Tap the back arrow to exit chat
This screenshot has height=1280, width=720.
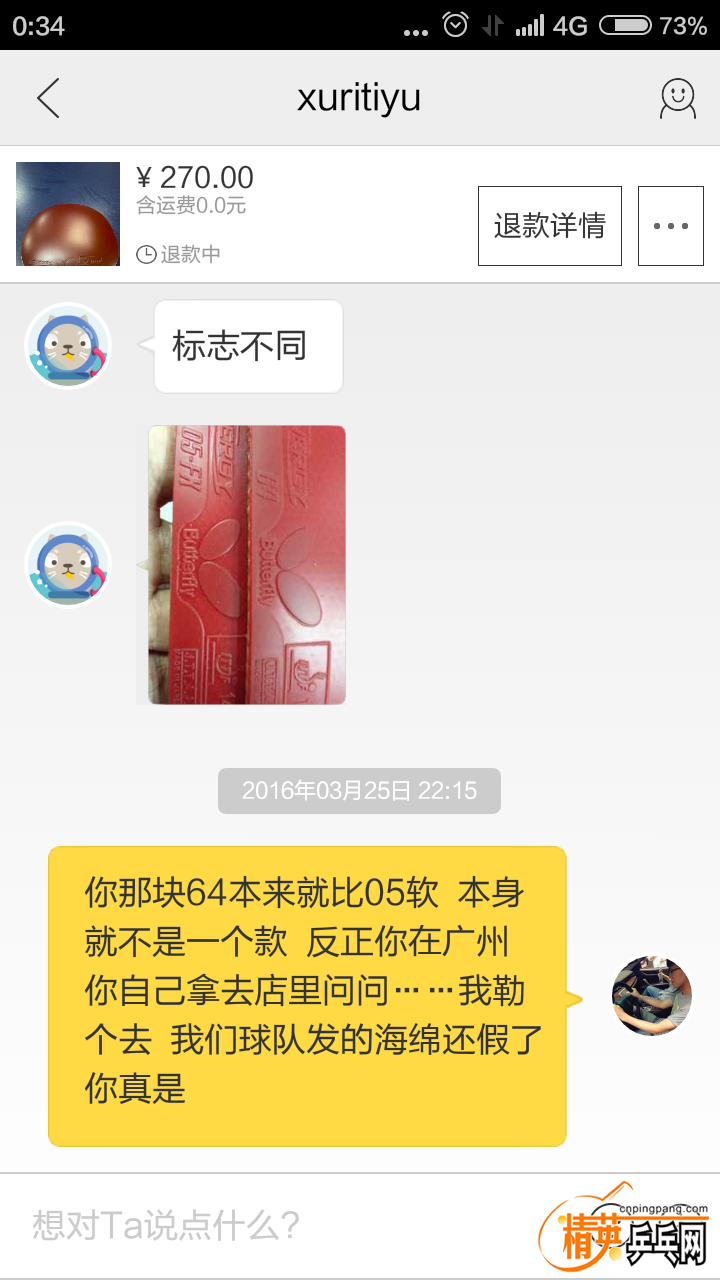47,97
